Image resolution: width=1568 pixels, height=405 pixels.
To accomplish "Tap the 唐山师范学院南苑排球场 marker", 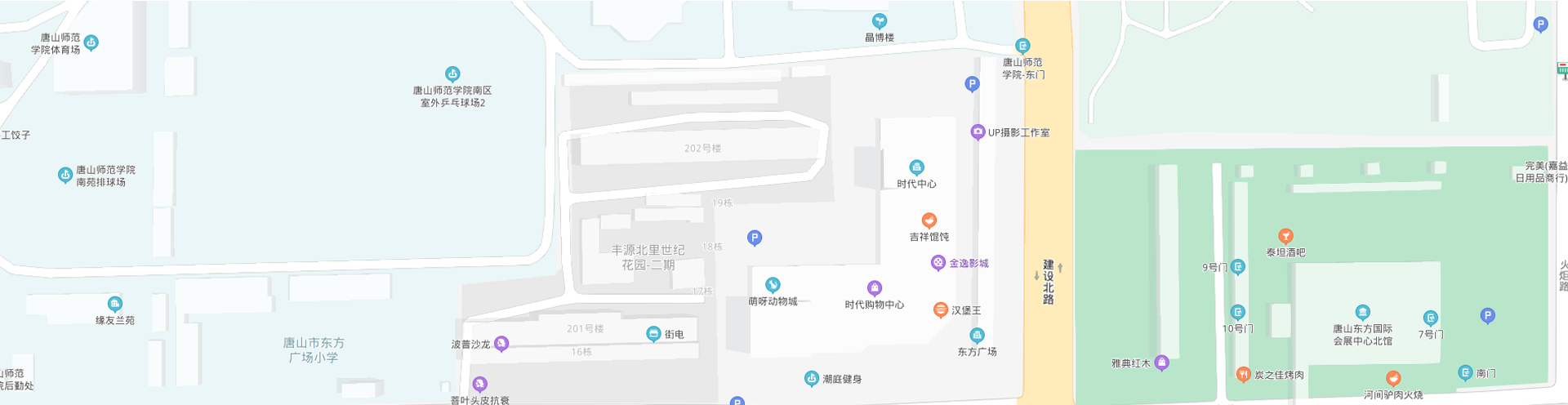I will 65,175.
